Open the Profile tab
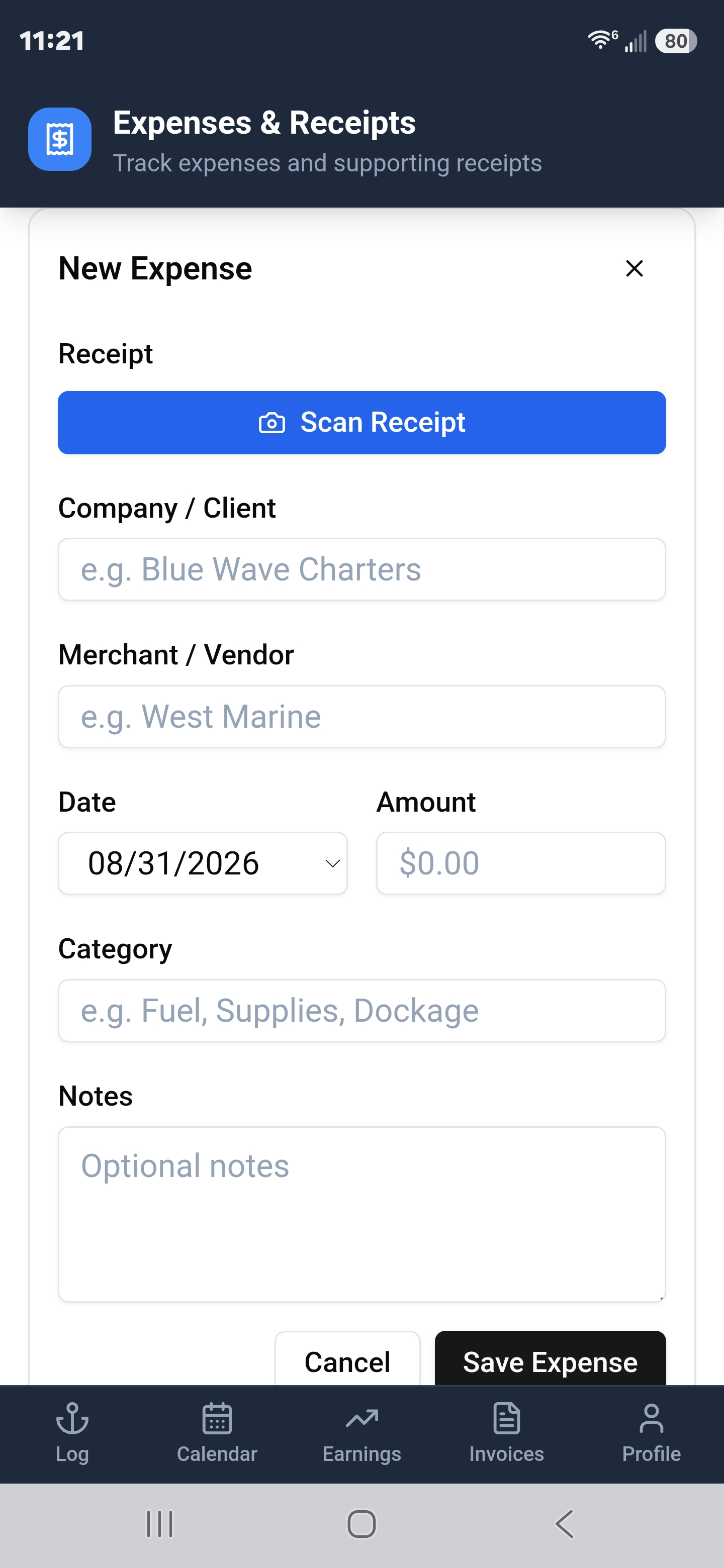 pyautogui.click(x=651, y=1433)
